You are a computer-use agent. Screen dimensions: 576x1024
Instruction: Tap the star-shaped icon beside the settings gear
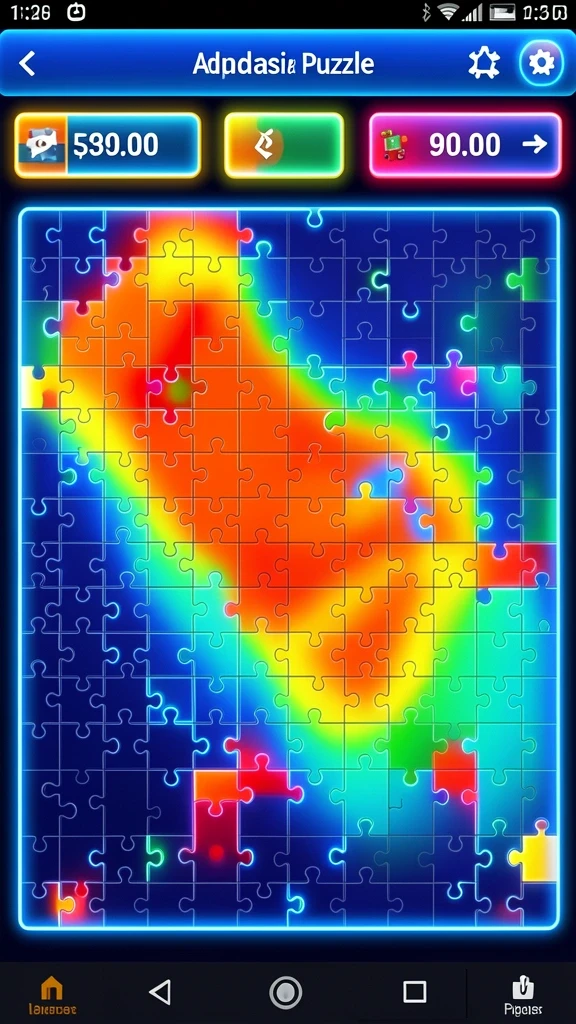(484, 63)
